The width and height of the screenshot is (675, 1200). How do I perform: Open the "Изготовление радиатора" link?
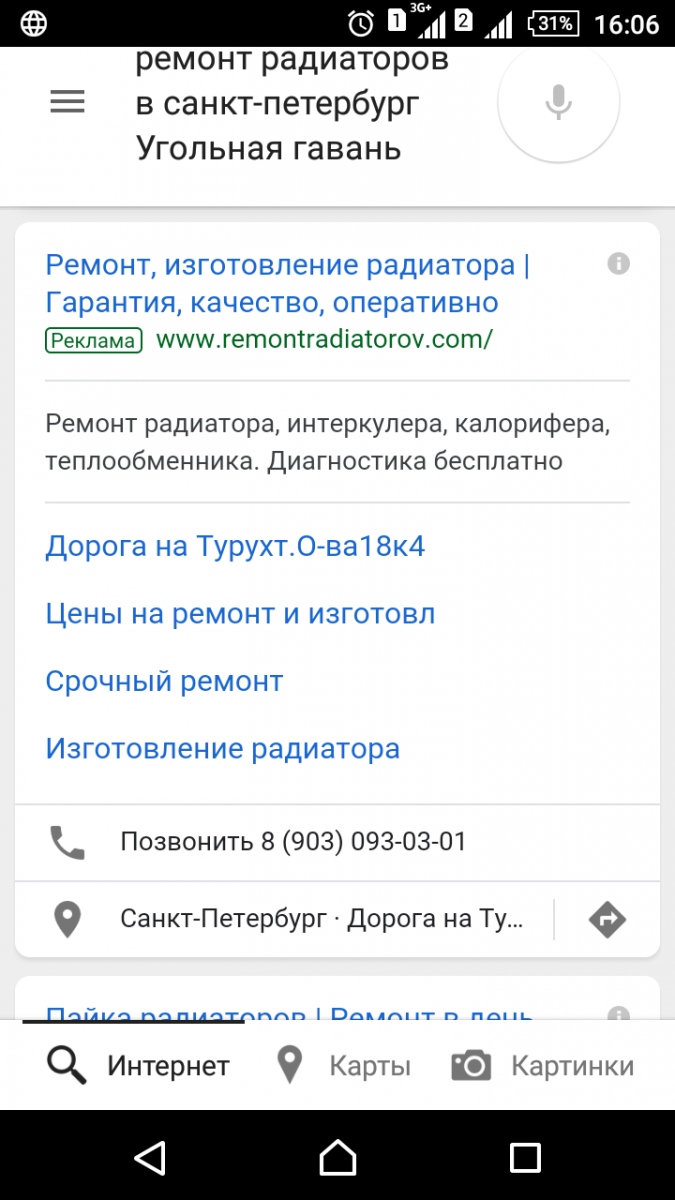pyautogui.click(x=222, y=749)
